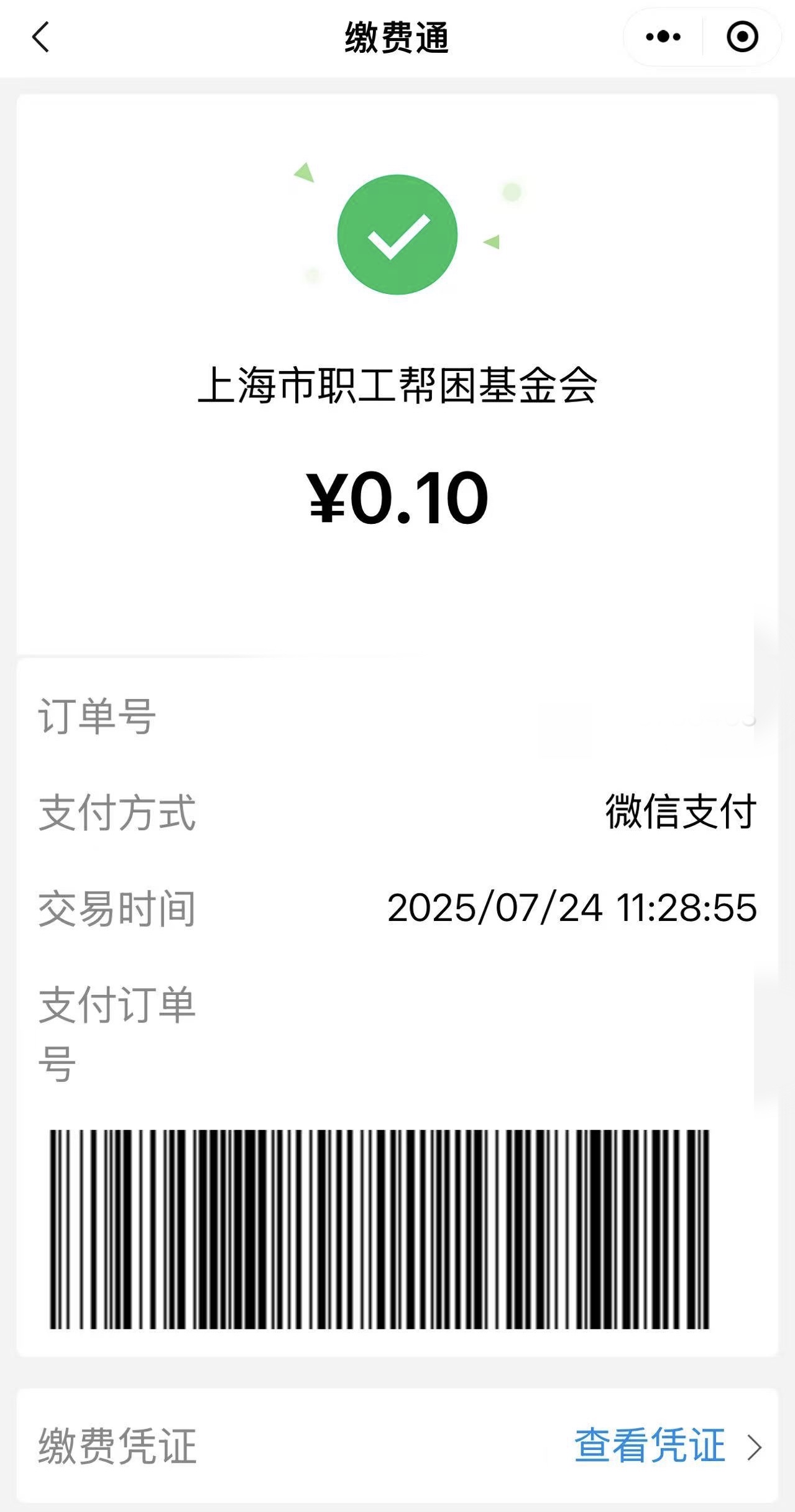Close the mini program with the circle button
Viewport: 795px width, 1512px height.
point(742,37)
